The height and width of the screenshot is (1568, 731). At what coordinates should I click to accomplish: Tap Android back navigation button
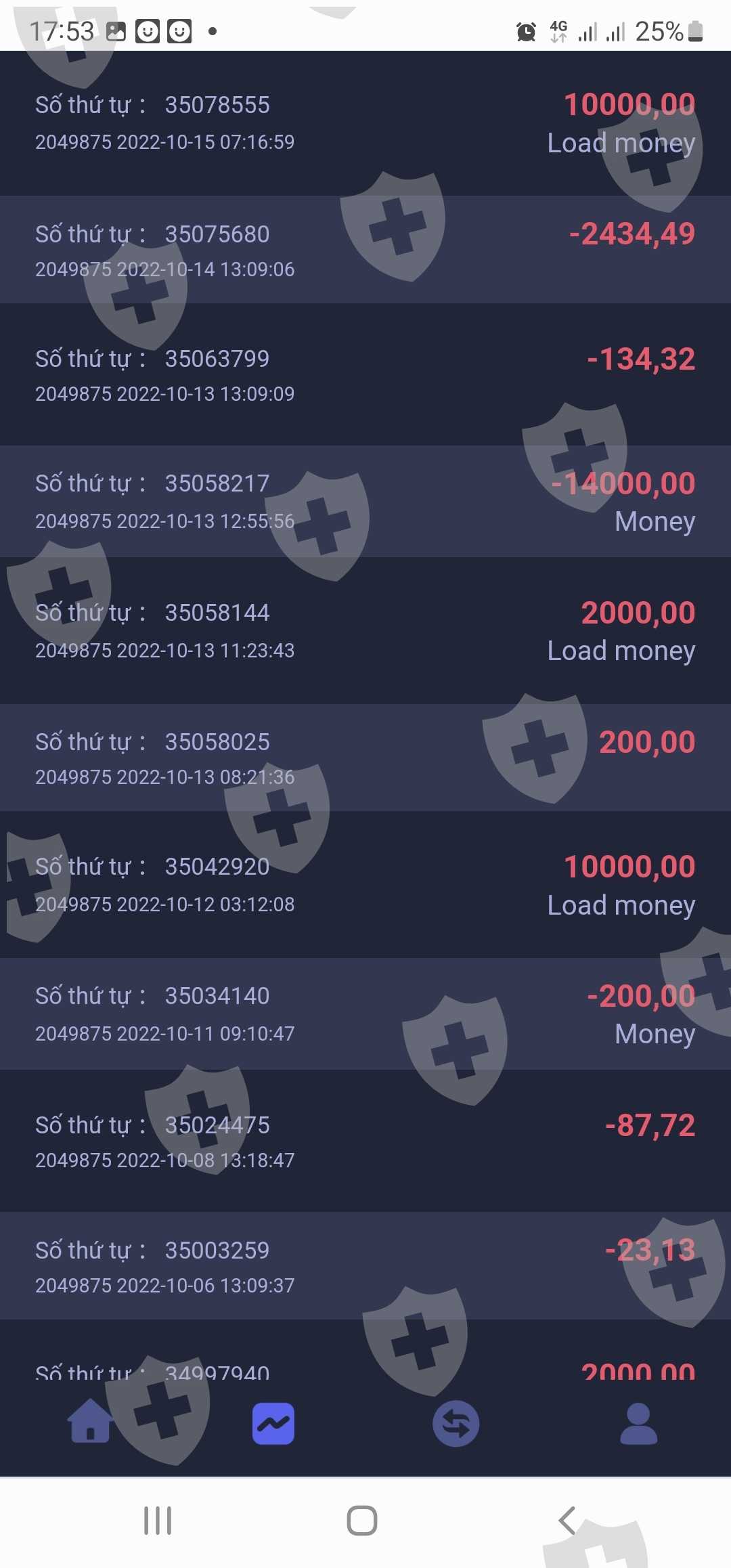[x=567, y=1521]
